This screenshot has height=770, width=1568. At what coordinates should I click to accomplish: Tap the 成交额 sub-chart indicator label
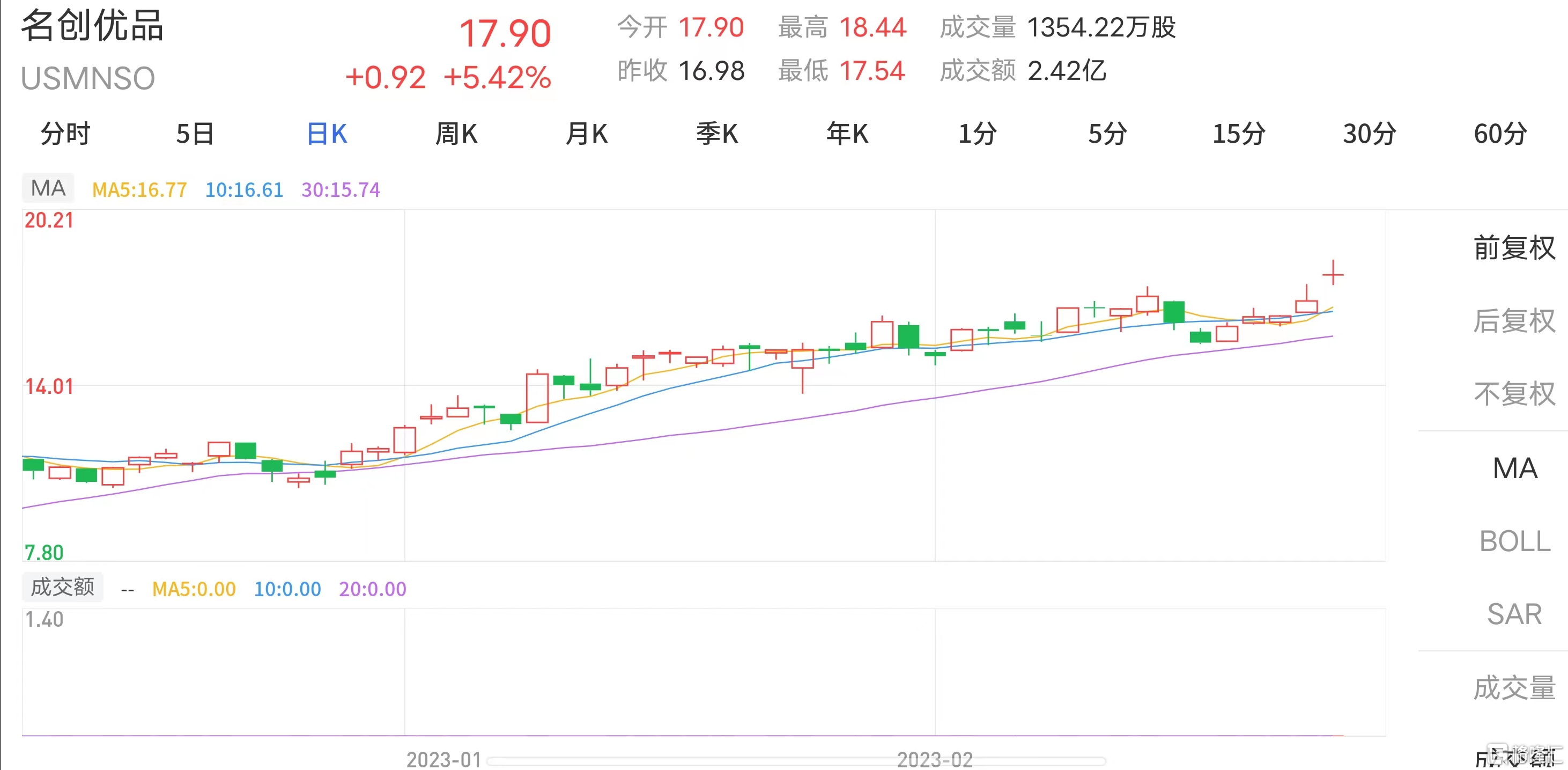pos(63,587)
